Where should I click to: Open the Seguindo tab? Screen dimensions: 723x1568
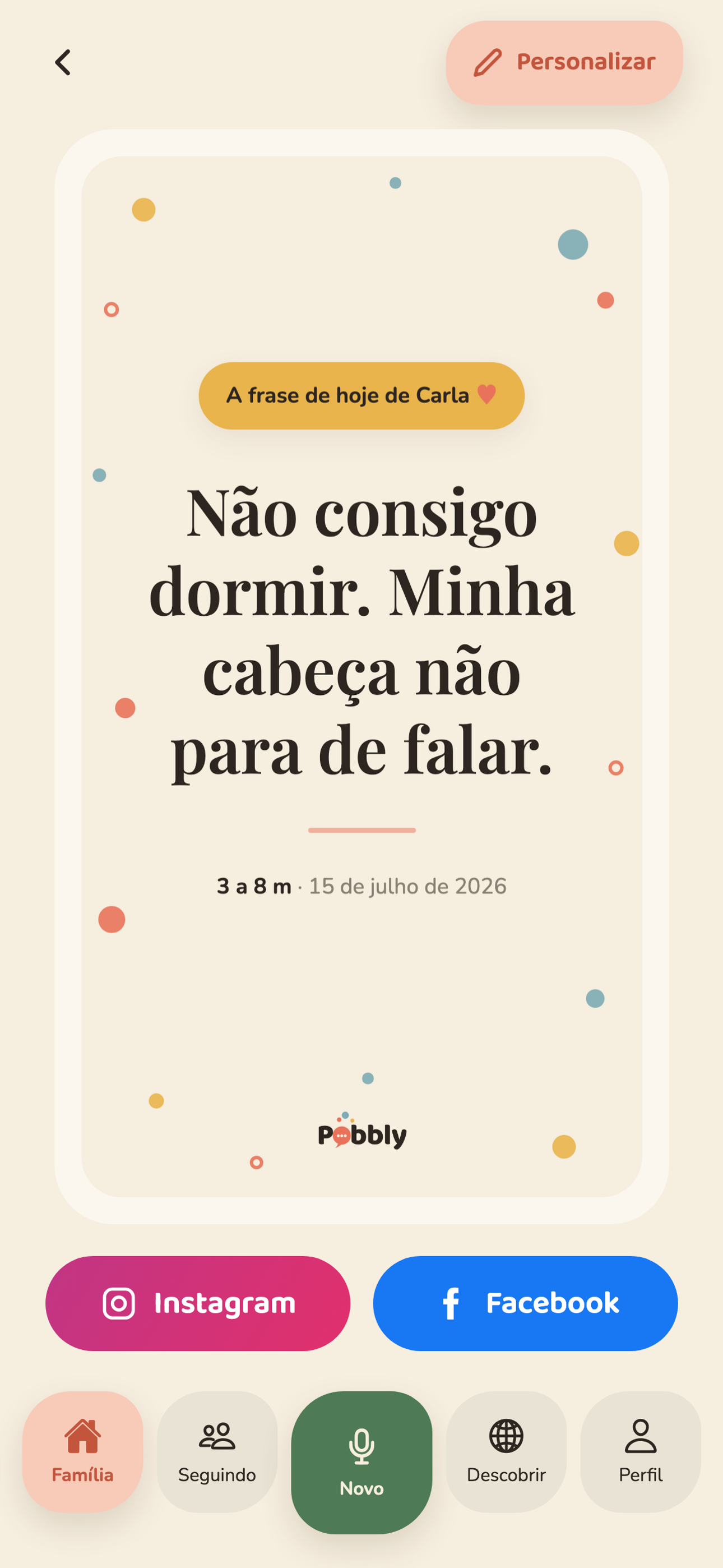tap(217, 1451)
